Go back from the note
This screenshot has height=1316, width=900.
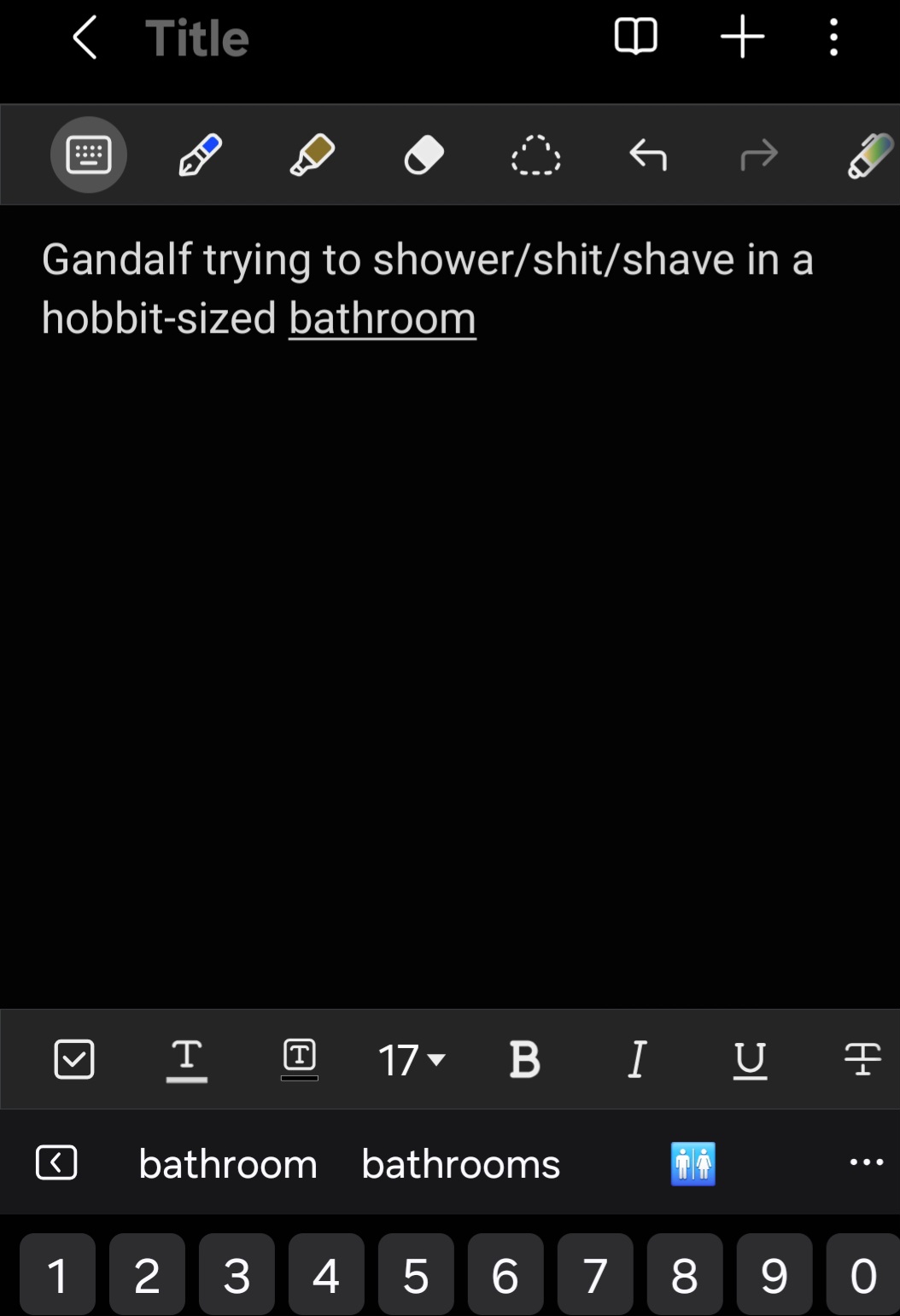click(85, 38)
